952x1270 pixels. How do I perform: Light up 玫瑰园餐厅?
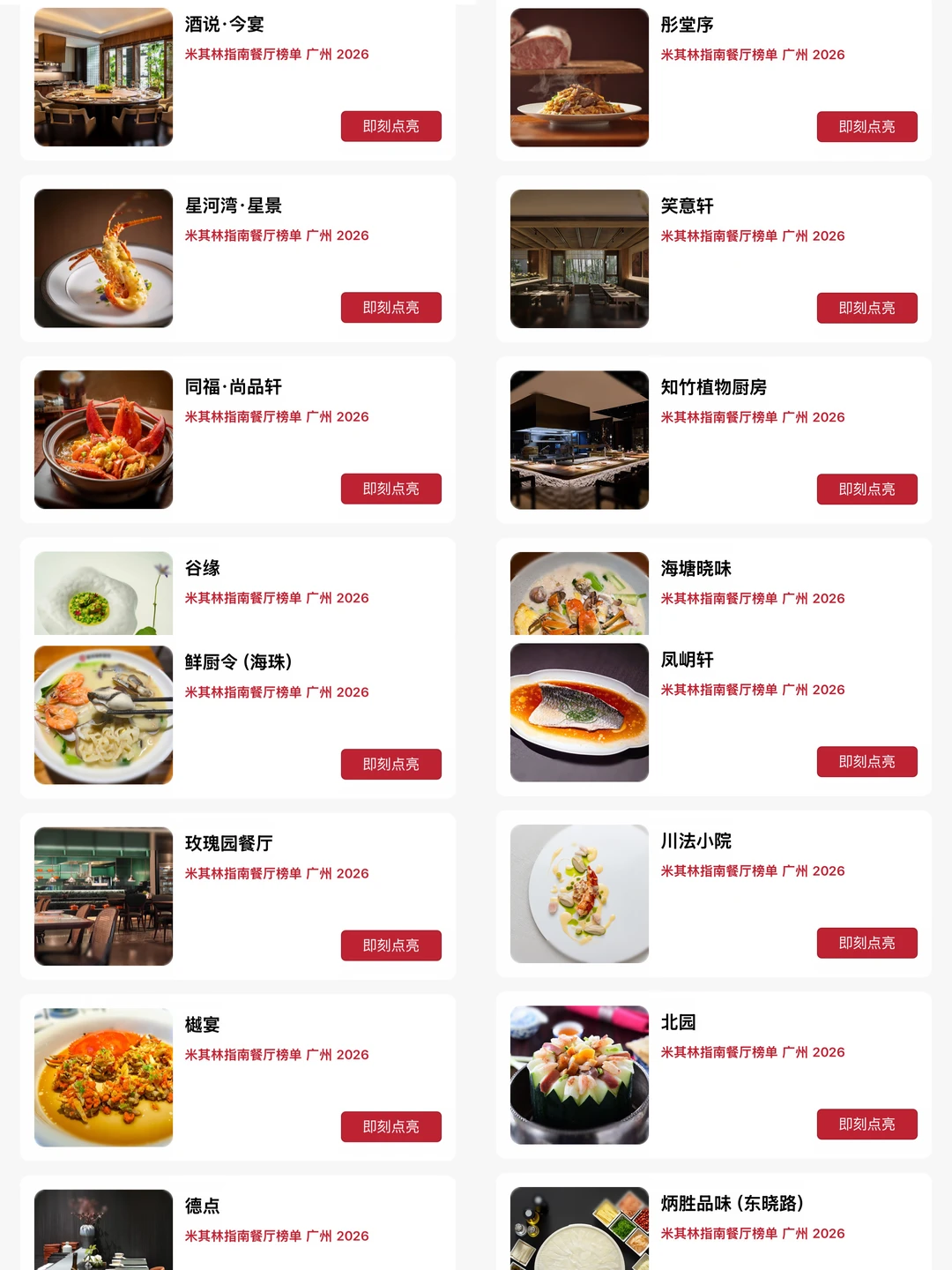391,945
